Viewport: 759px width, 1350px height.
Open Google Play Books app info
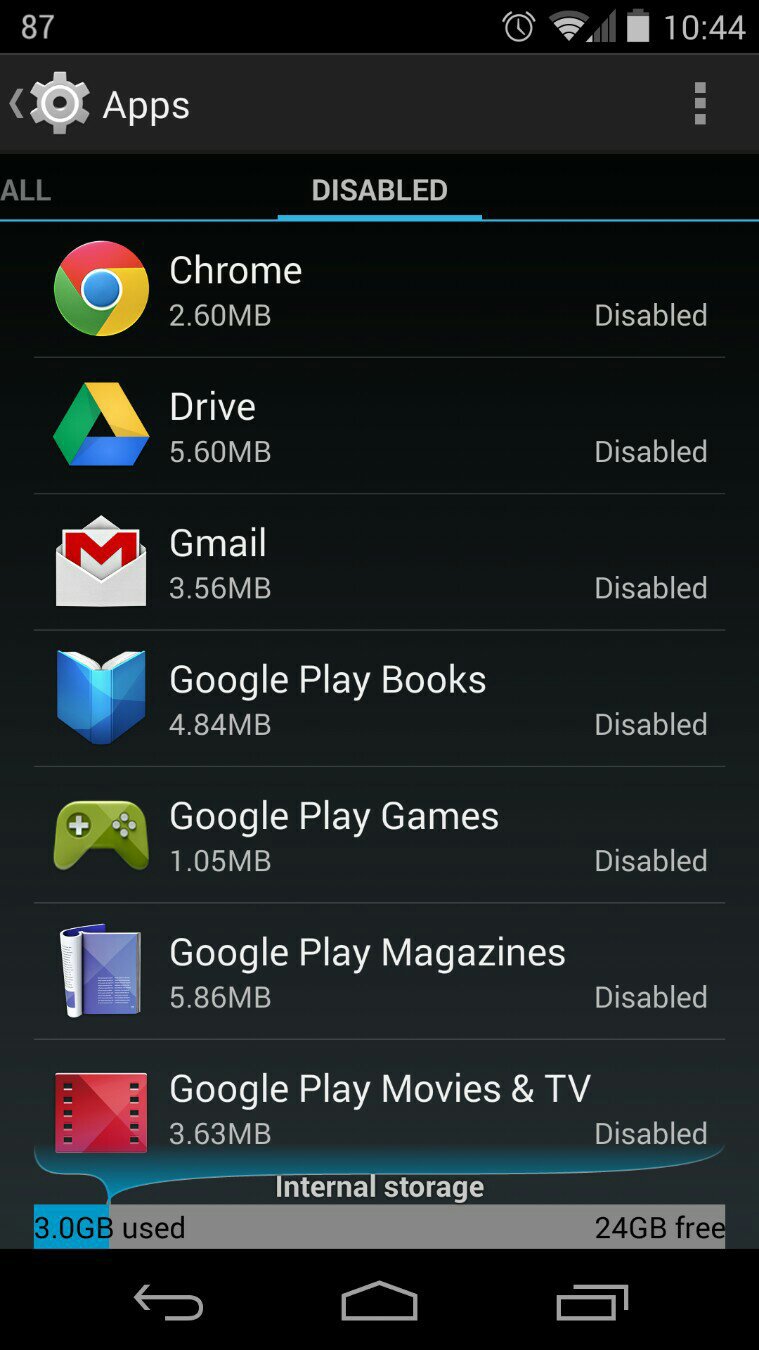pos(379,700)
